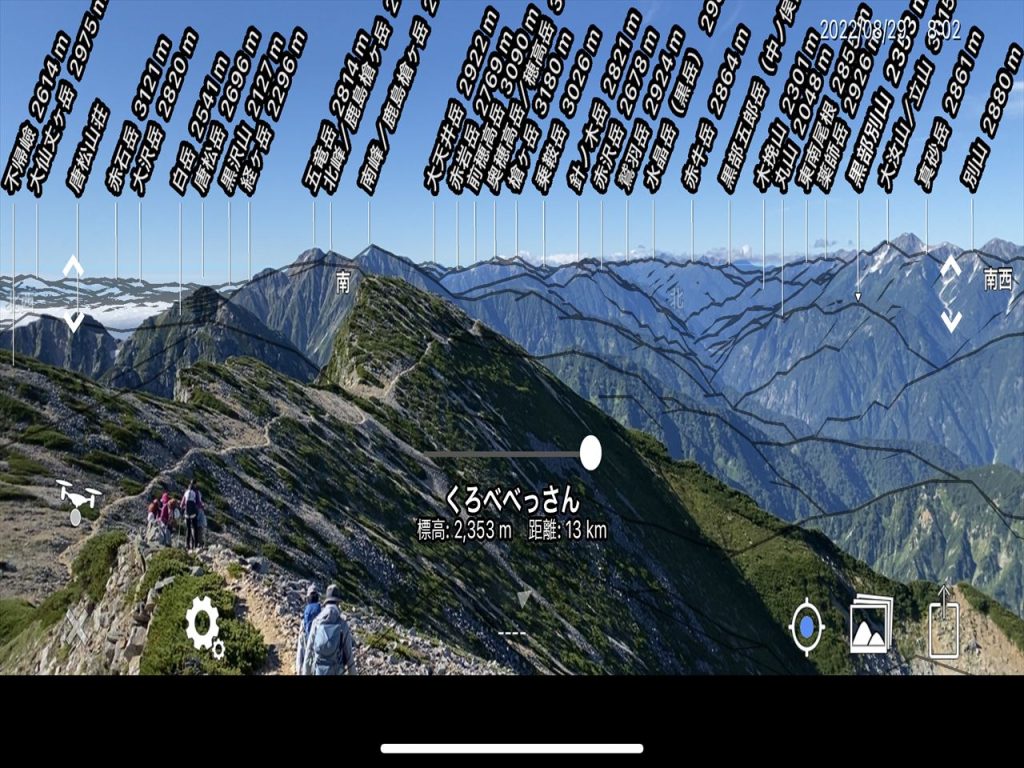
Task: Tap the left-side up arrow
Action: 74,268
